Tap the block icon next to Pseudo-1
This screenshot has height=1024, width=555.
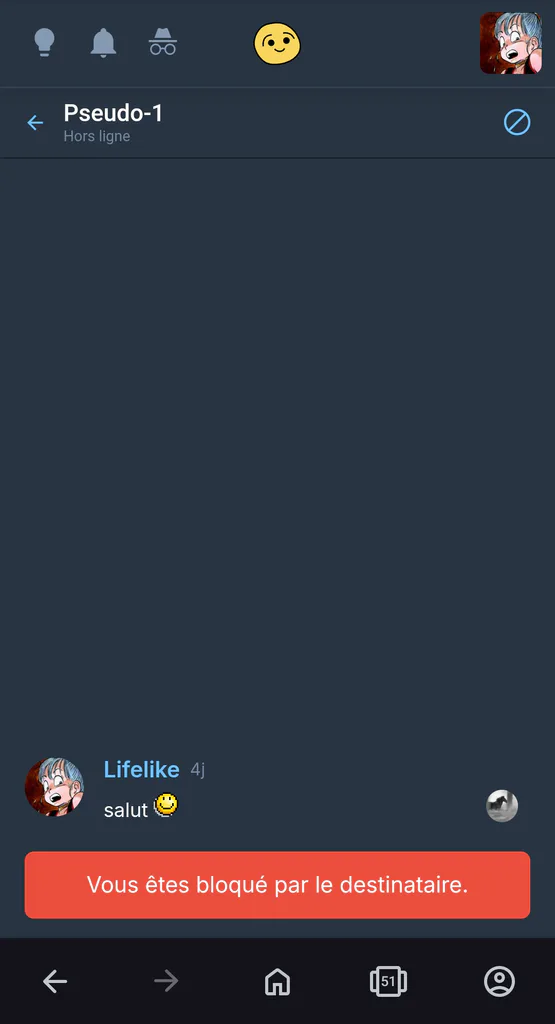coord(517,122)
